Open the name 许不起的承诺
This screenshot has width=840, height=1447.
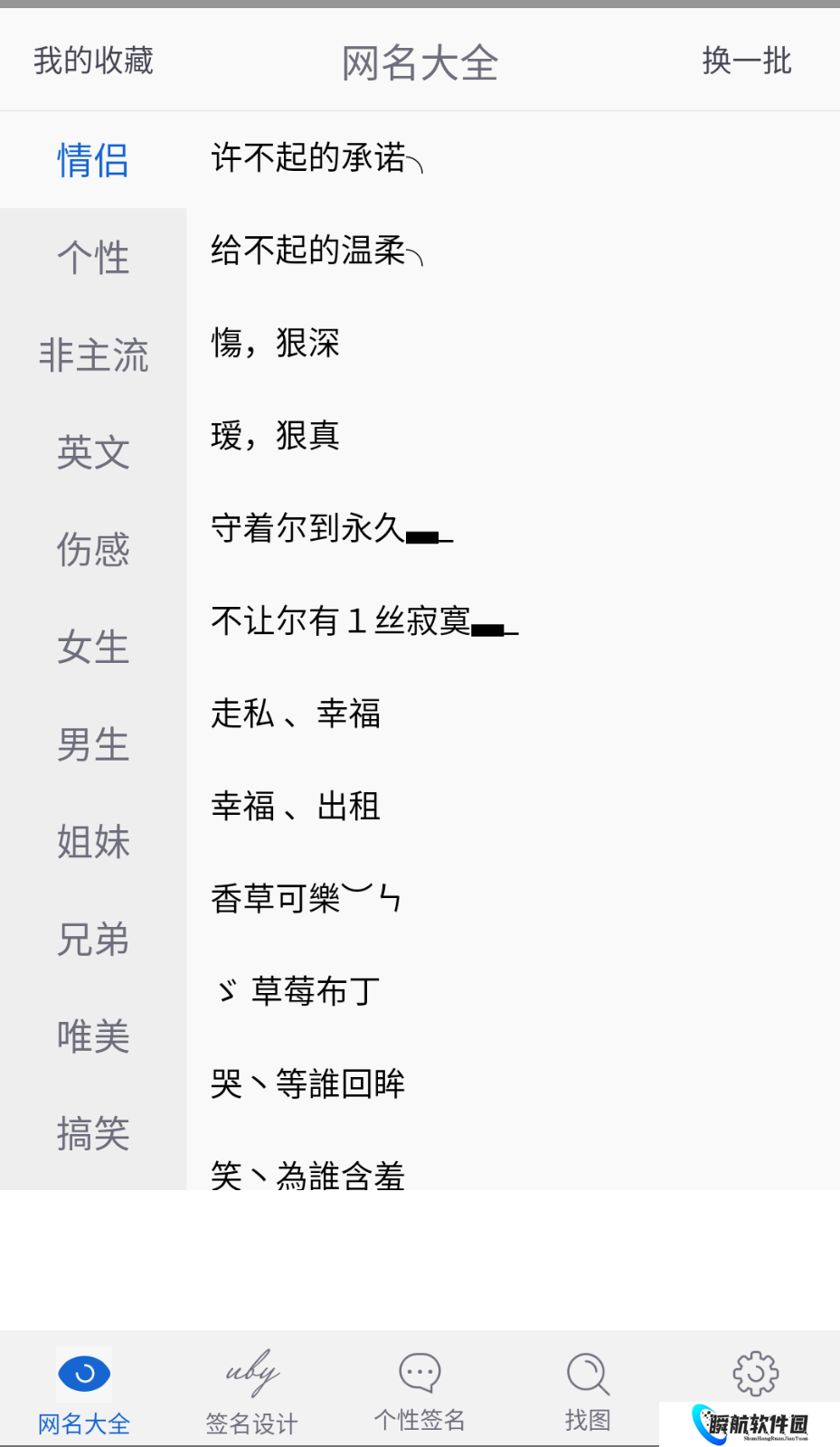click(316, 158)
